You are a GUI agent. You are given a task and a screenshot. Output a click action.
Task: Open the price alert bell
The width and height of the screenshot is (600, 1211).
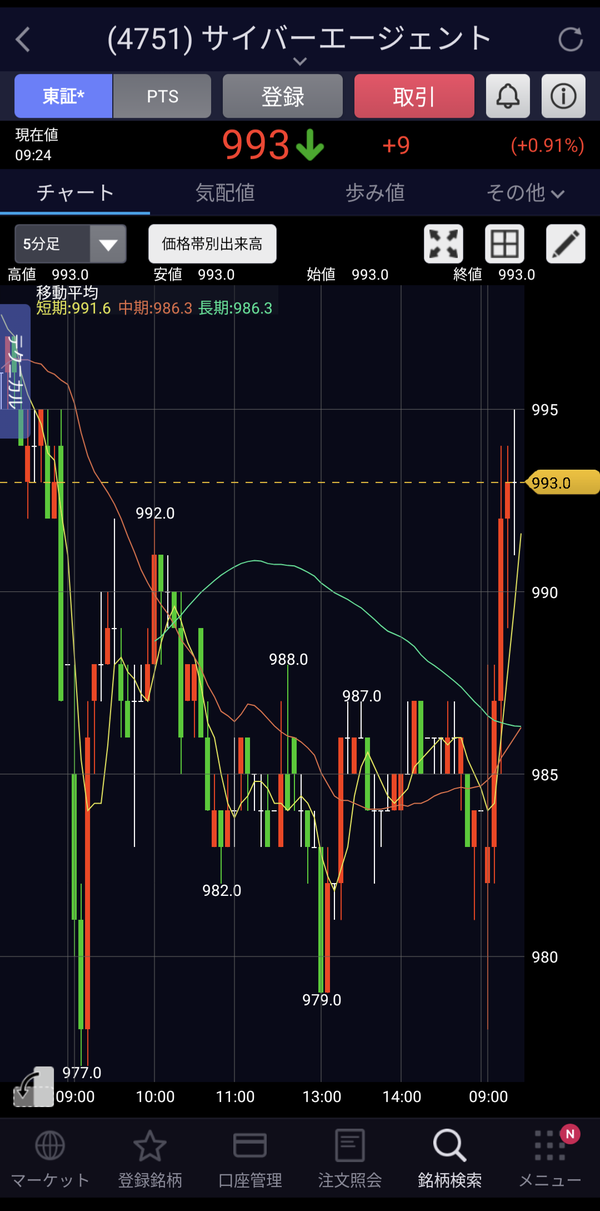pyautogui.click(x=508, y=96)
